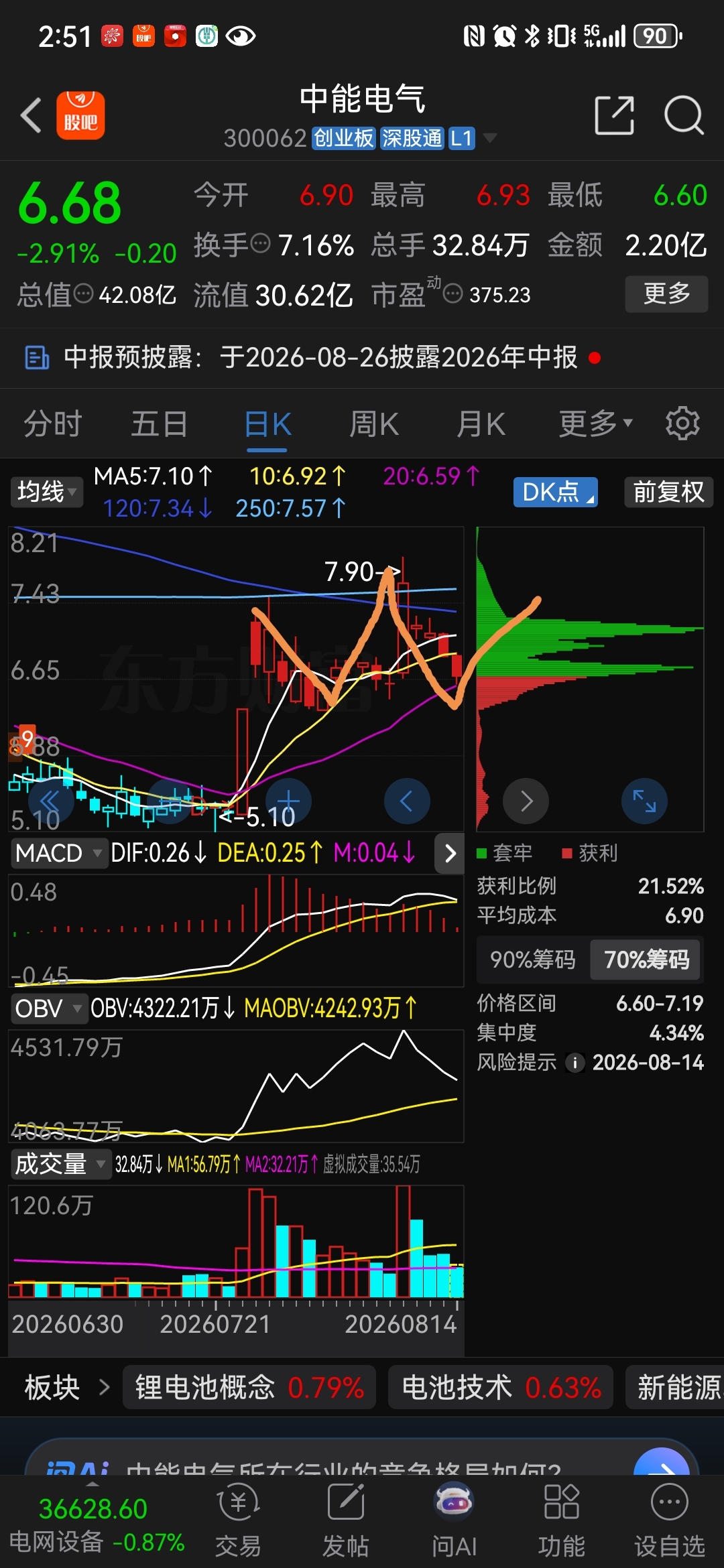724x1568 pixels.
Task: Open the 电池技术 sector chip
Action: (x=501, y=1387)
